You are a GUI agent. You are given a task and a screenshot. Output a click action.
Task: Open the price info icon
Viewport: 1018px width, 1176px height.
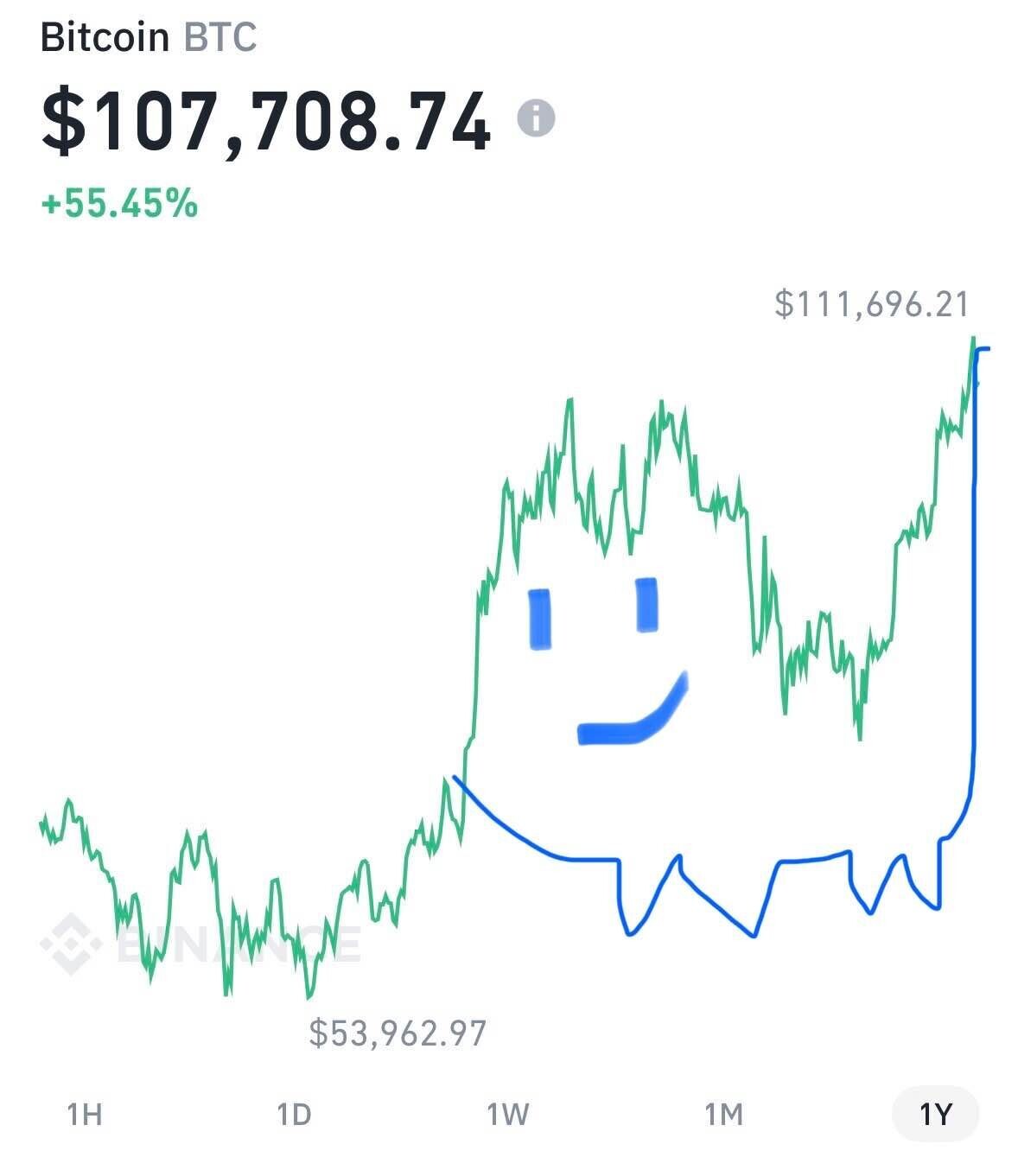point(536,118)
